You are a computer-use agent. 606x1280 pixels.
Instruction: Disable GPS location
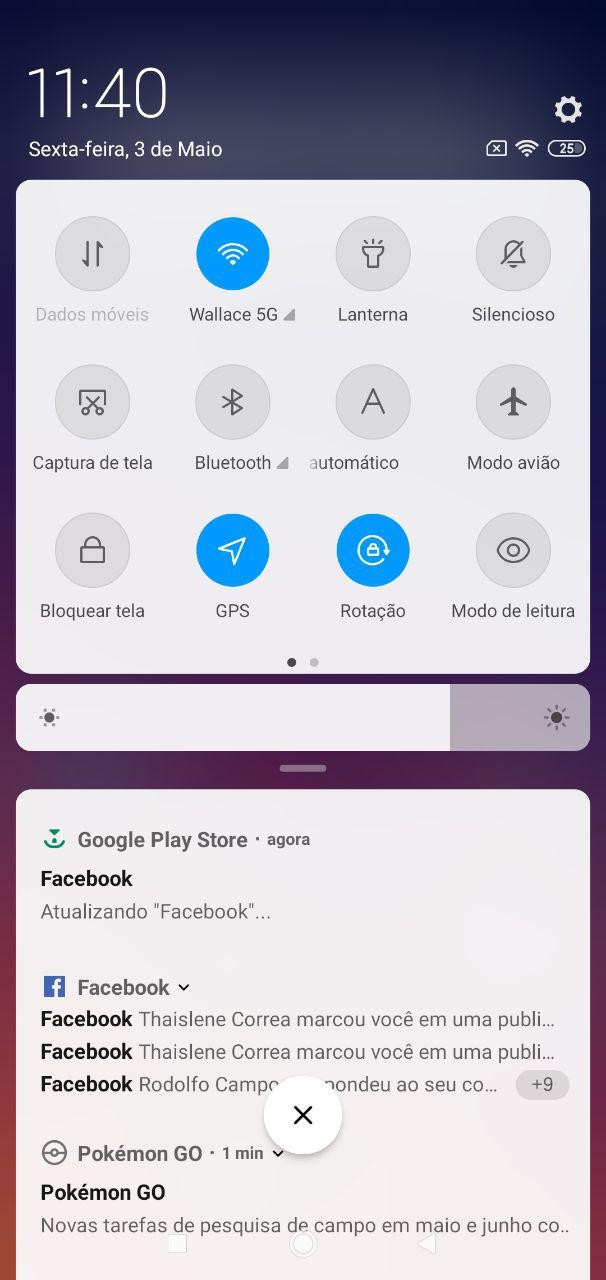[233, 550]
